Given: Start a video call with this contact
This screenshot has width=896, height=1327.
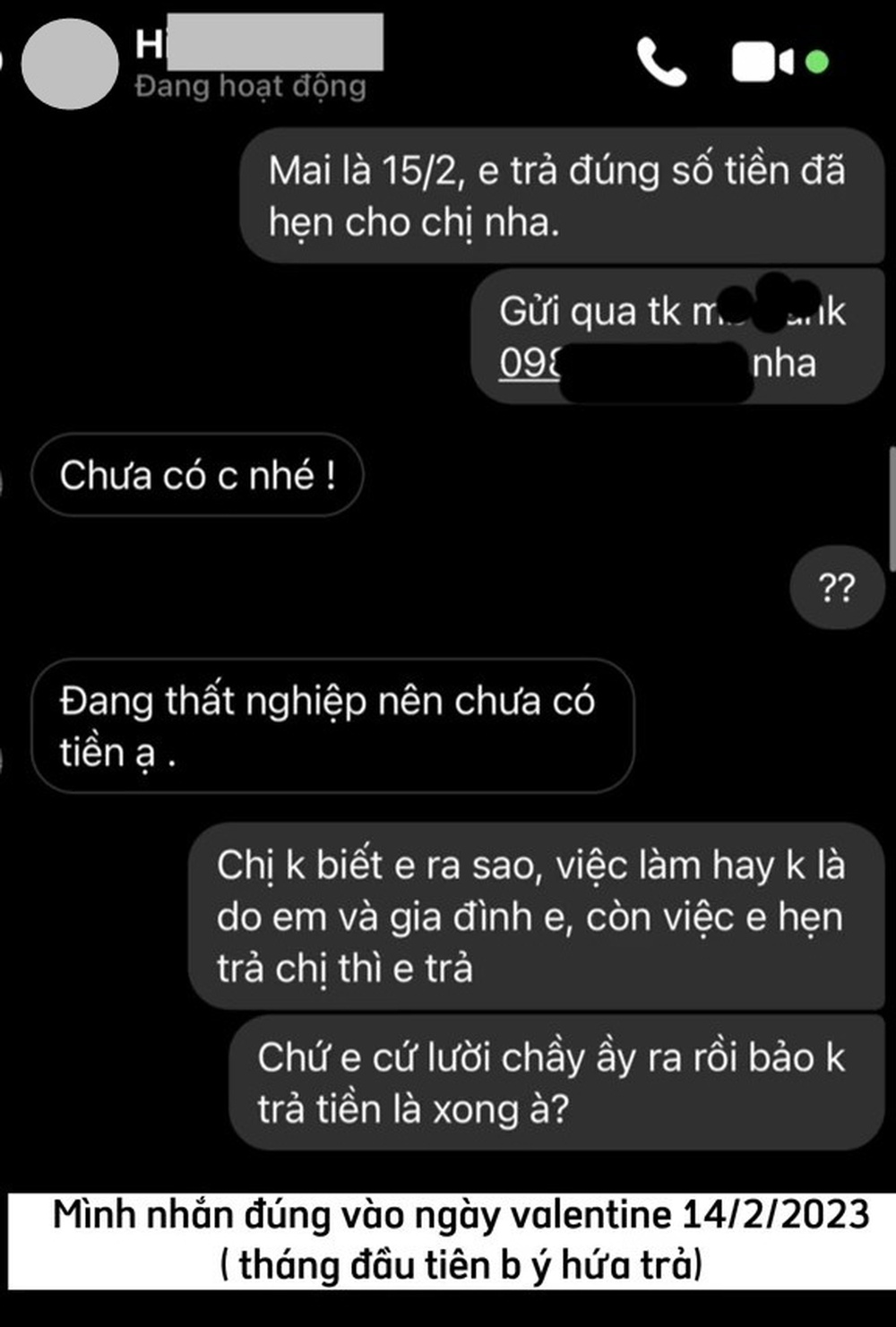Looking at the screenshot, I should [x=762, y=62].
